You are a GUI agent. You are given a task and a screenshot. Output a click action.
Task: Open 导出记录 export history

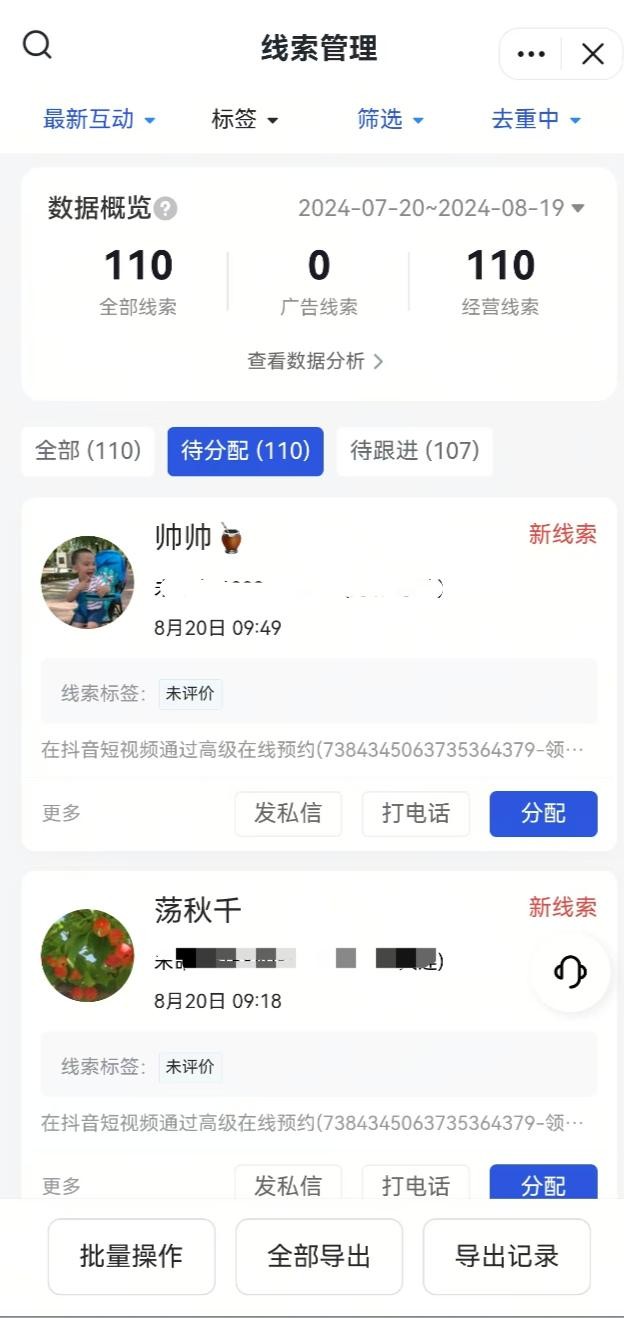(506, 1256)
